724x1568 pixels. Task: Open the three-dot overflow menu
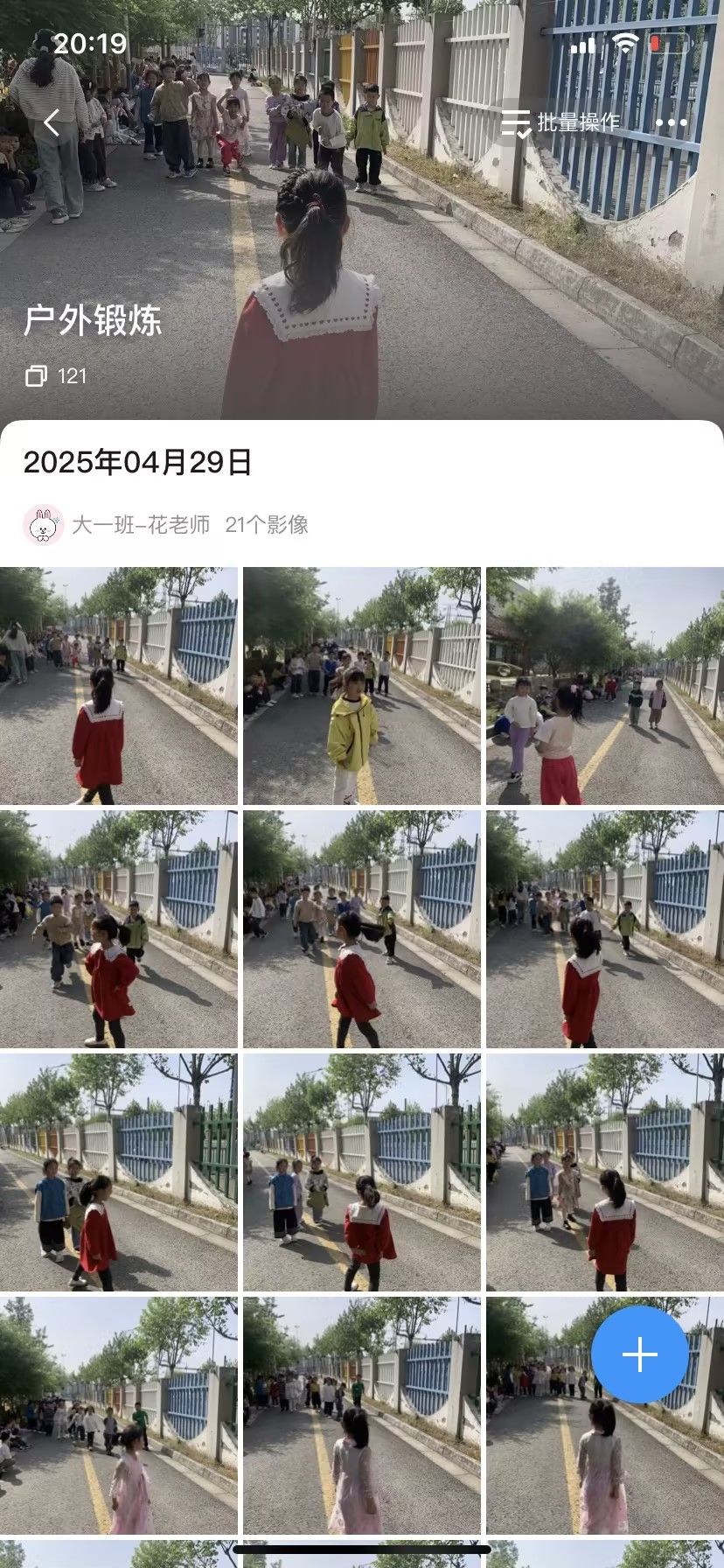[671, 122]
